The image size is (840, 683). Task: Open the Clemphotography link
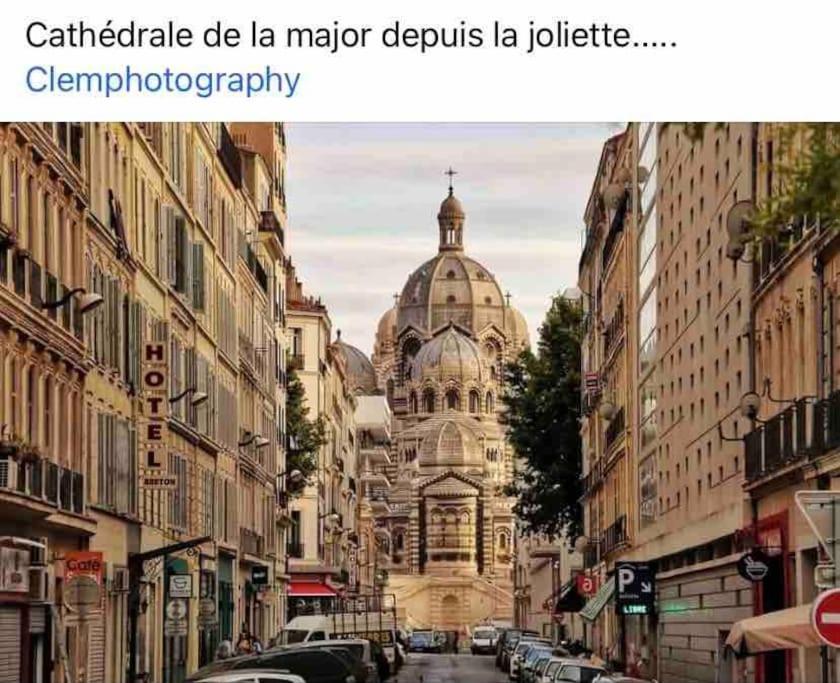162,81
